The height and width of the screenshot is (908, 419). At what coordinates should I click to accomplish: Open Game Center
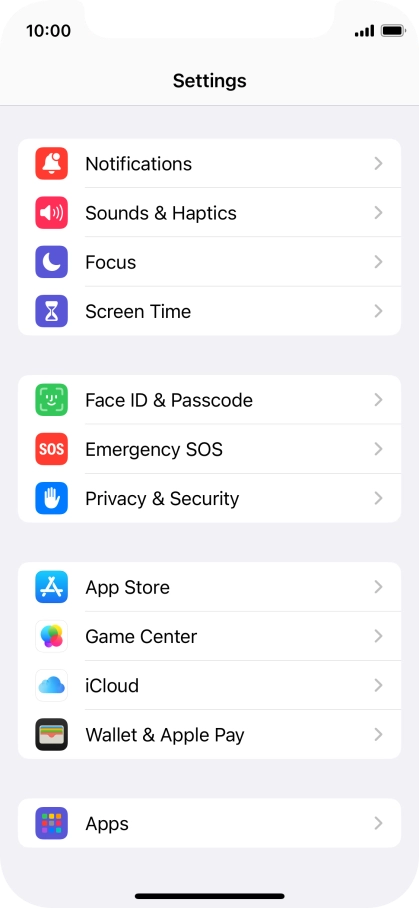(x=210, y=636)
